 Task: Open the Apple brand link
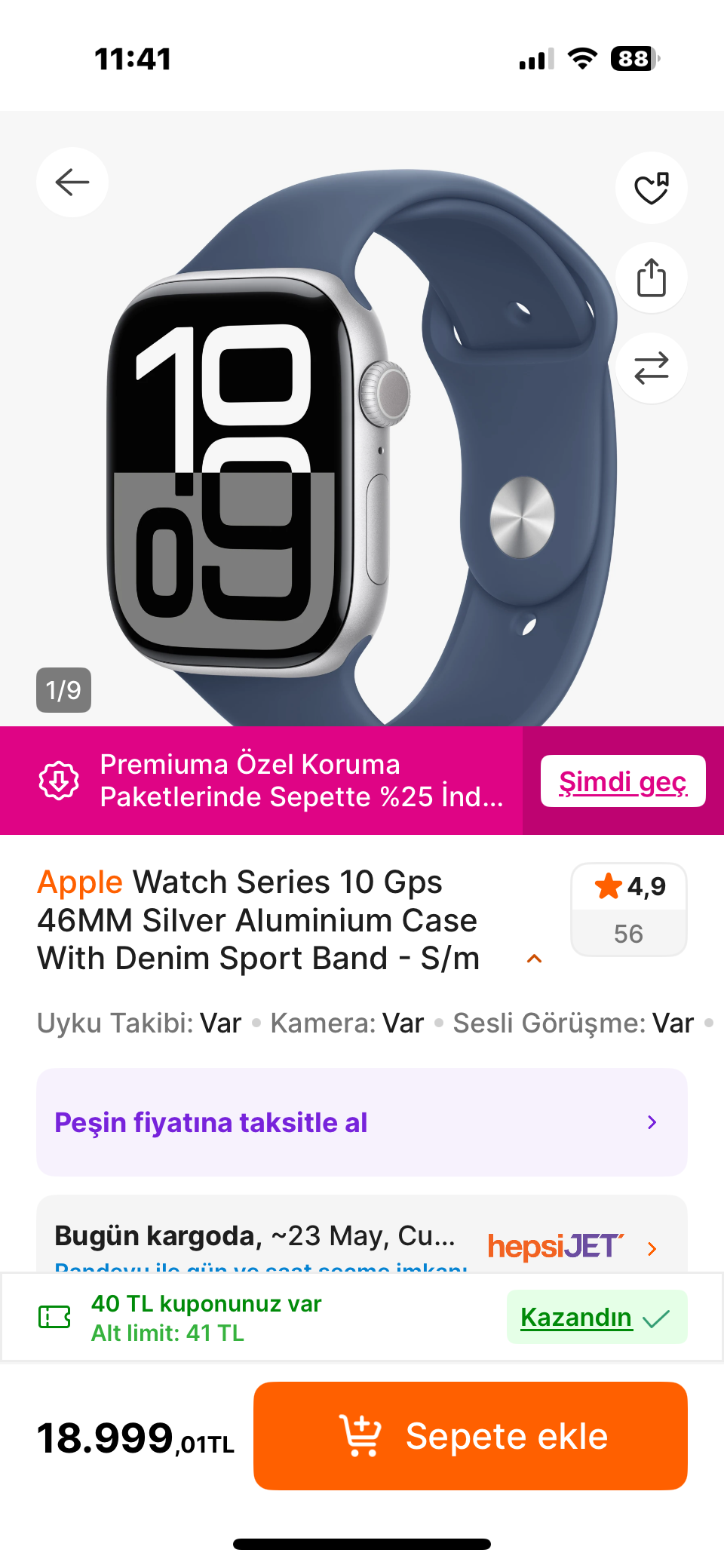pyautogui.click(x=80, y=882)
